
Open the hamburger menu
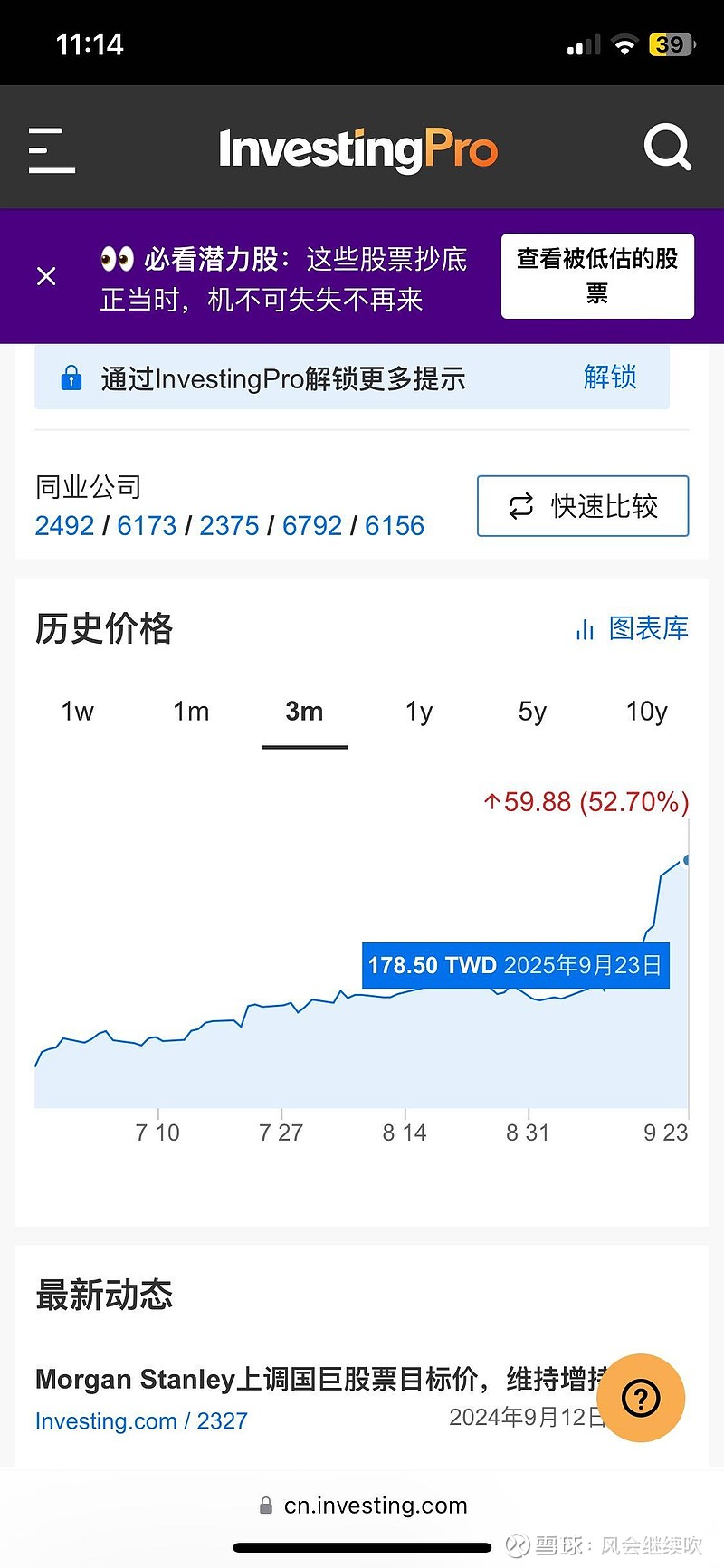(x=52, y=149)
